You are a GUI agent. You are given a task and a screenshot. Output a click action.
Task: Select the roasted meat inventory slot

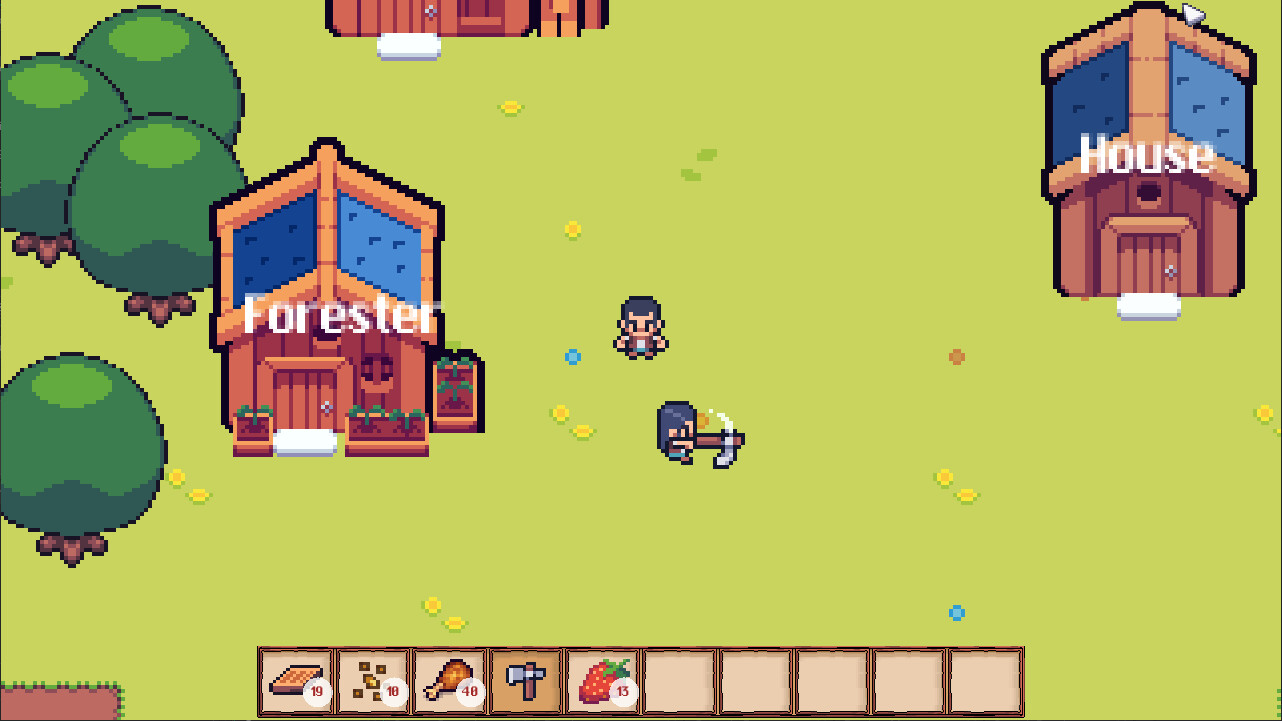[450, 682]
